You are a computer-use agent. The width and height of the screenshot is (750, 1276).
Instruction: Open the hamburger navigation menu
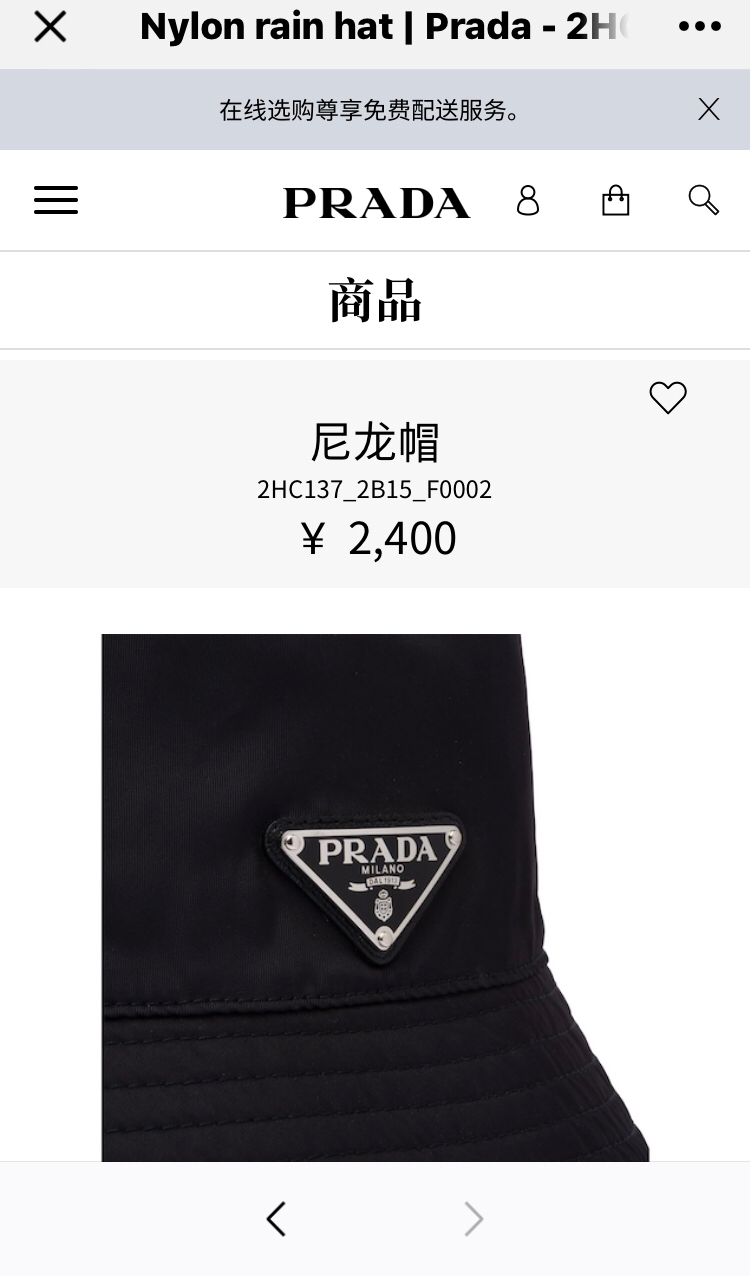(x=56, y=200)
